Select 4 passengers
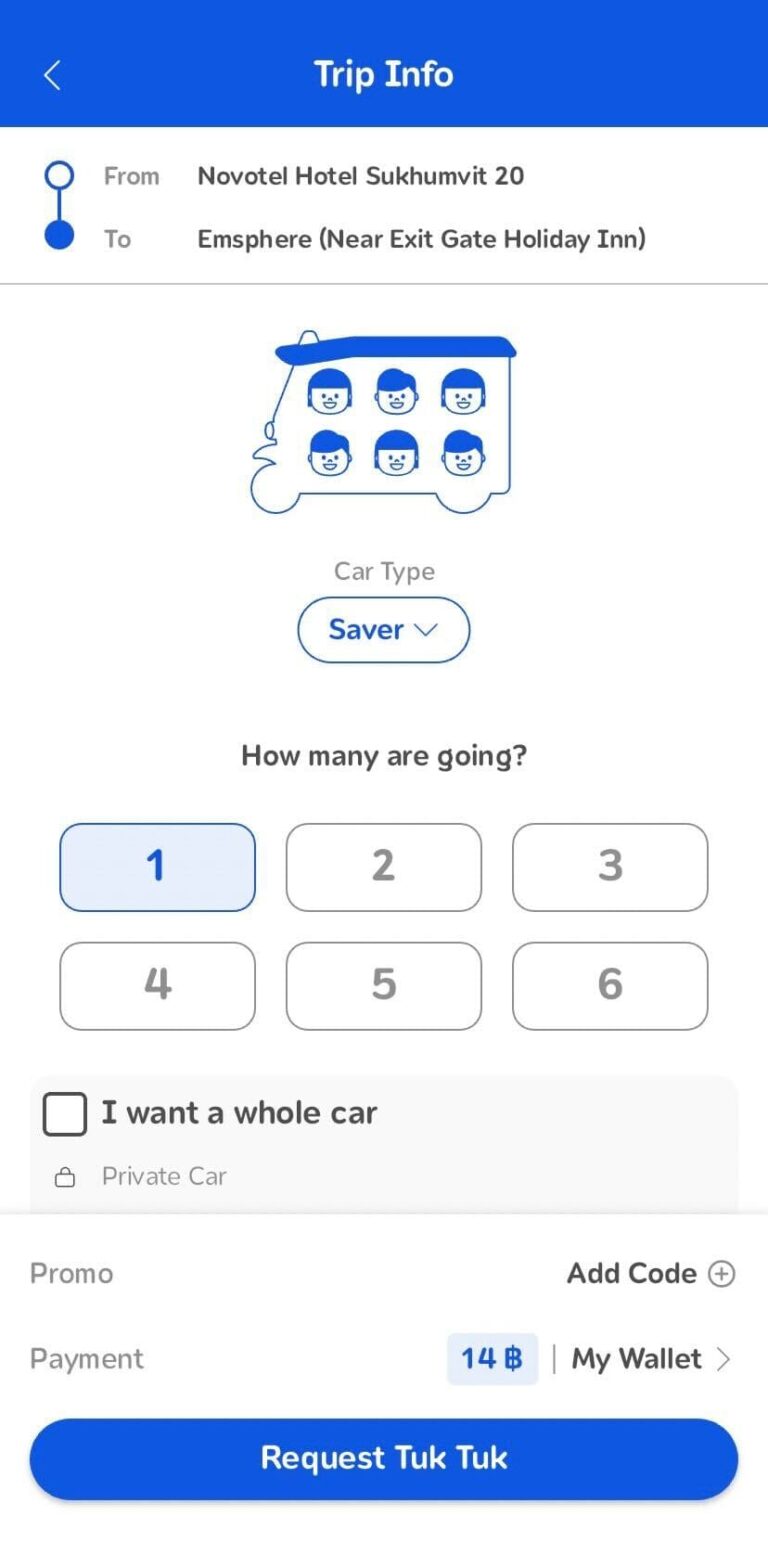This screenshot has width=768, height=1567. click(157, 986)
